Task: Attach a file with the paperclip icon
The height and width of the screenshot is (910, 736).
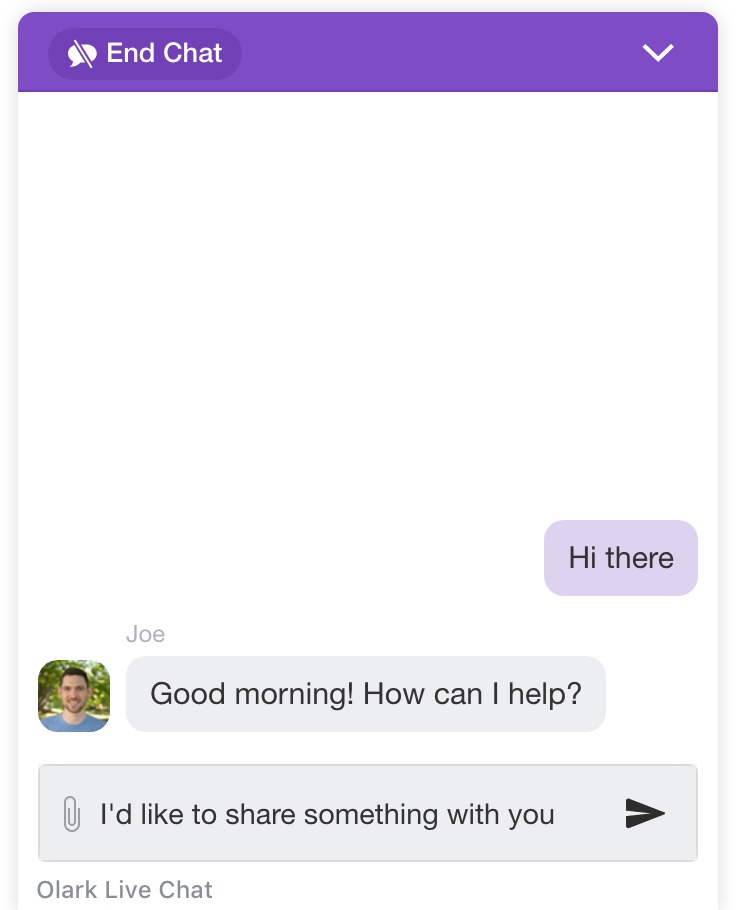Action: (x=71, y=814)
